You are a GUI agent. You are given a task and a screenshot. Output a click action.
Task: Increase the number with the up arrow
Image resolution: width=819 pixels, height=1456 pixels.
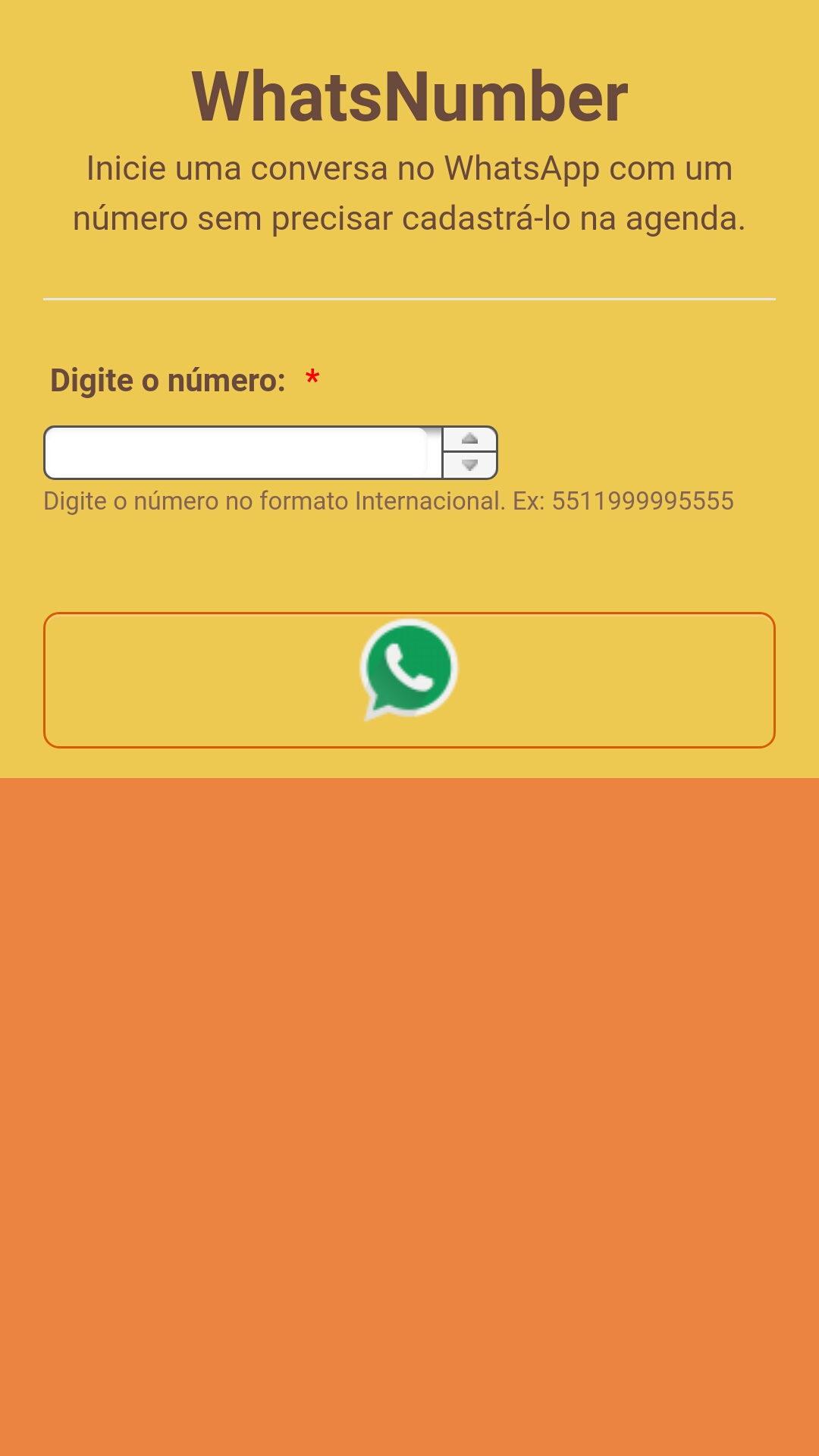pos(469,439)
